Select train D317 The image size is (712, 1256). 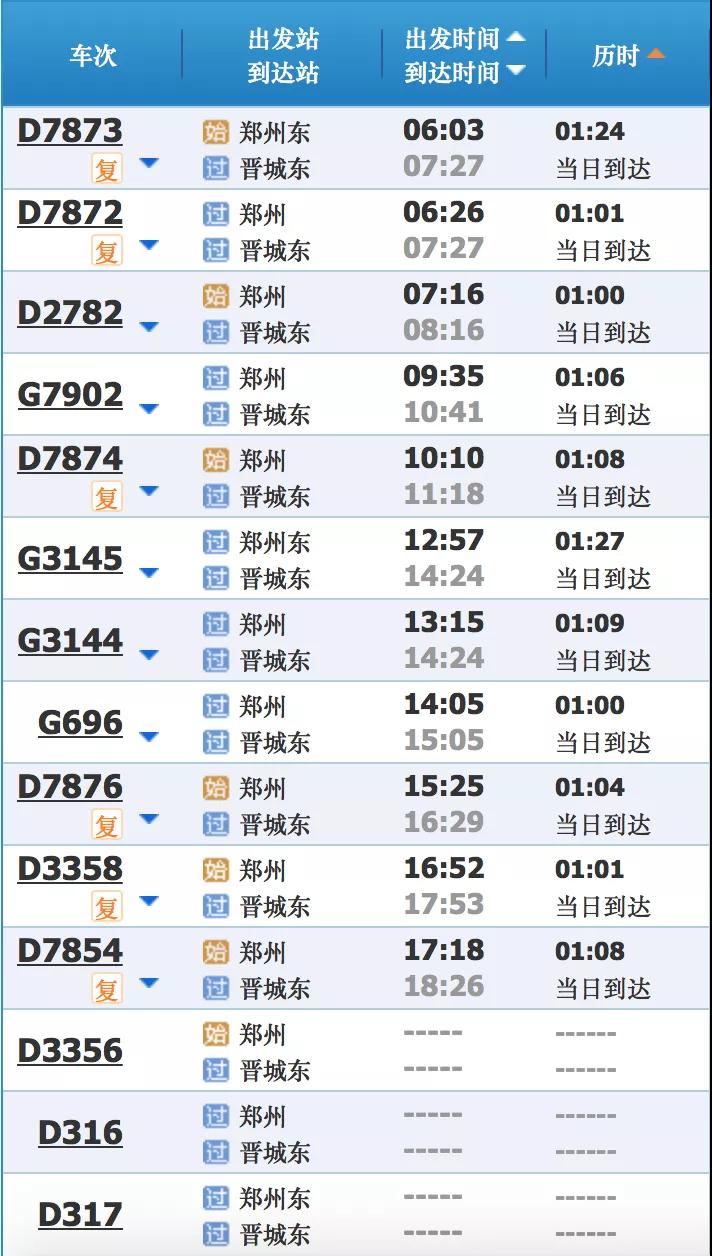click(80, 1215)
